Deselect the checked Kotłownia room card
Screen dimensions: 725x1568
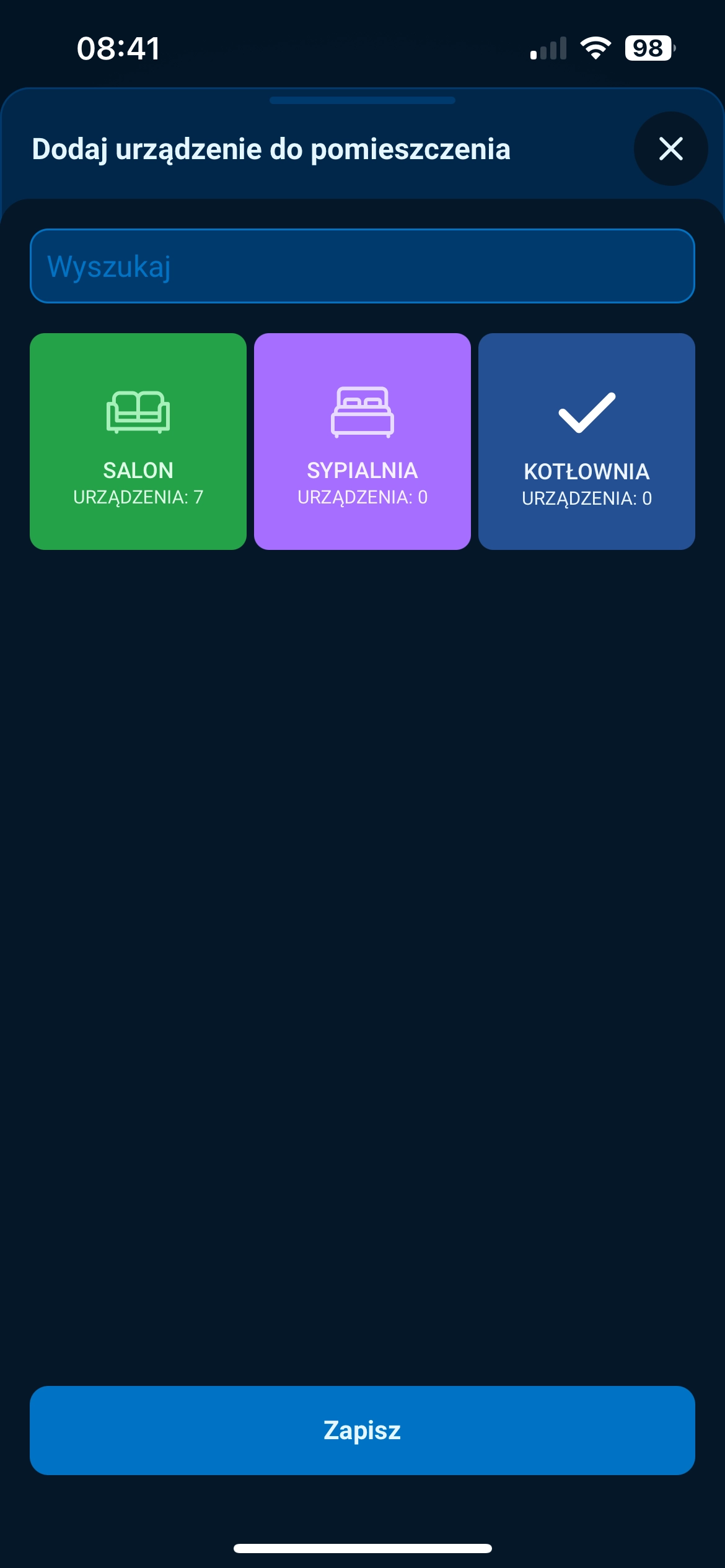click(x=586, y=442)
